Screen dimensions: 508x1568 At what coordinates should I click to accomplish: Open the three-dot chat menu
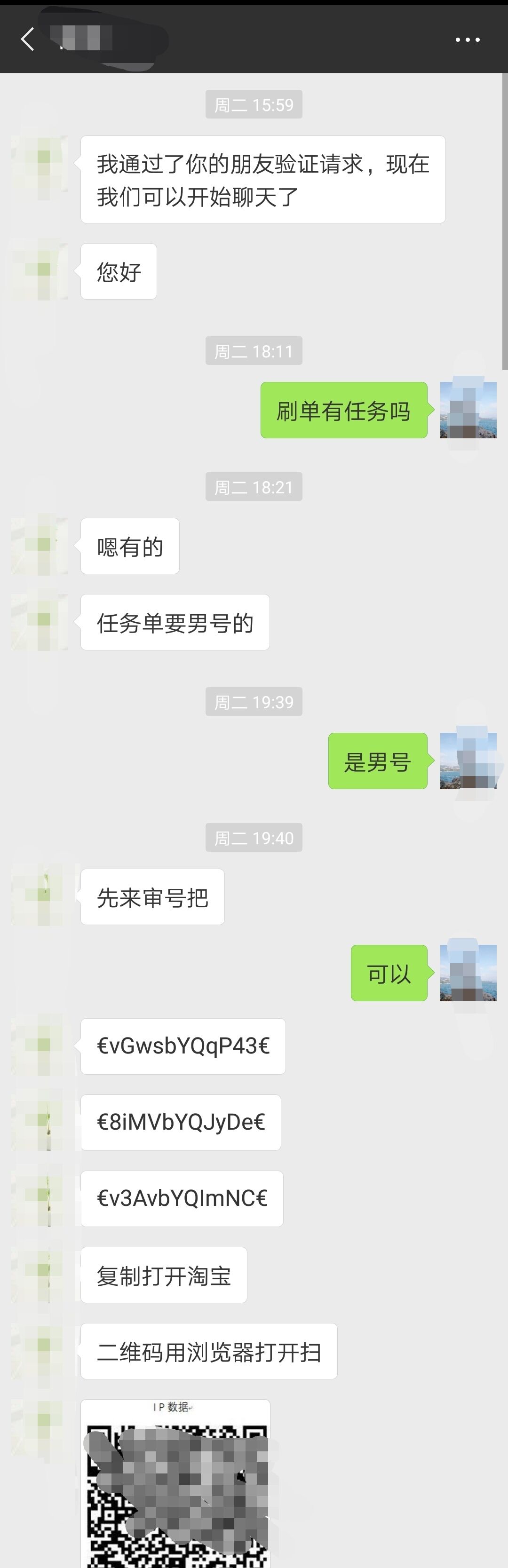(467, 40)
